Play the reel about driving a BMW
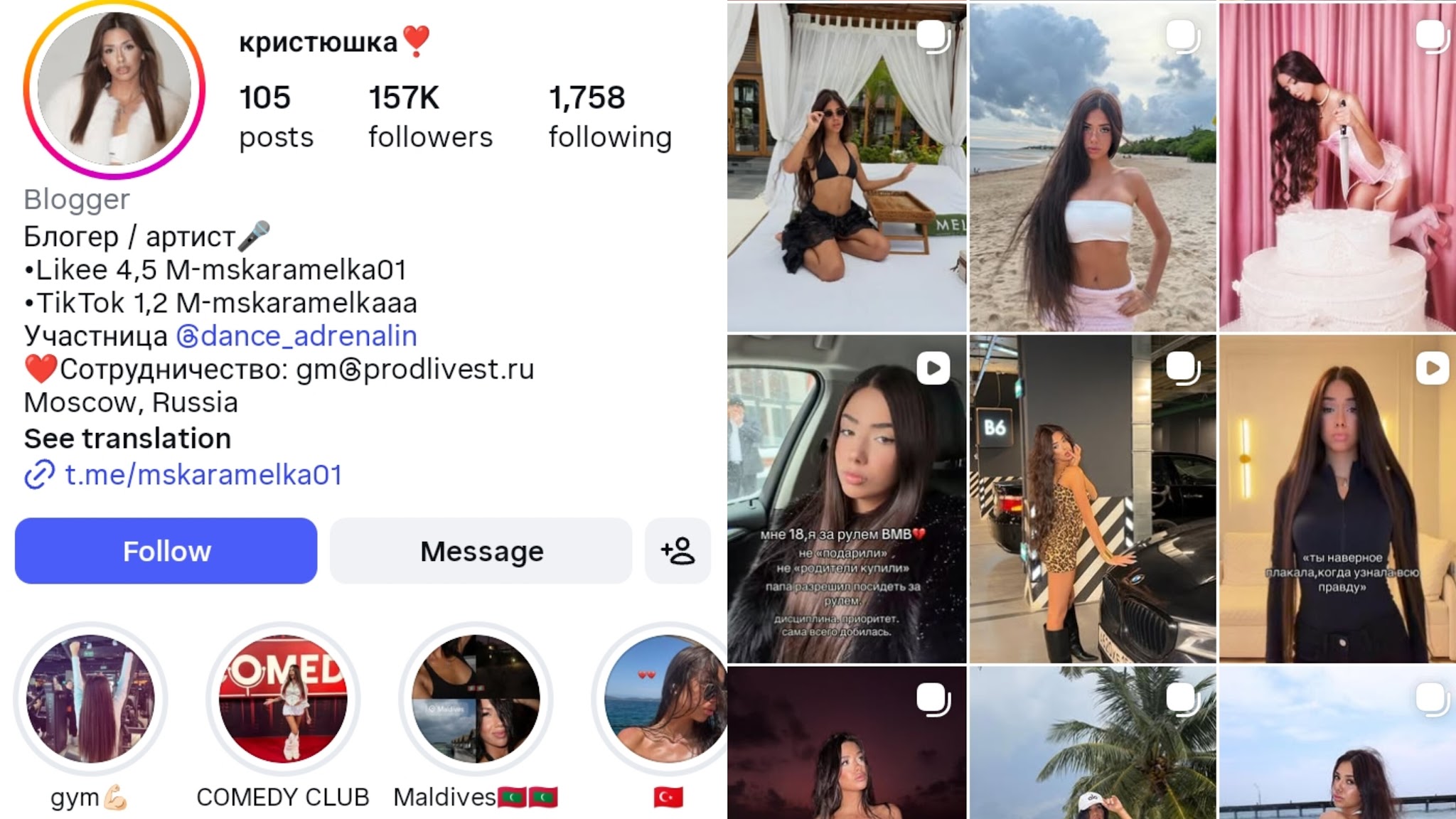The image size is (1456, 819). (846, 498)
